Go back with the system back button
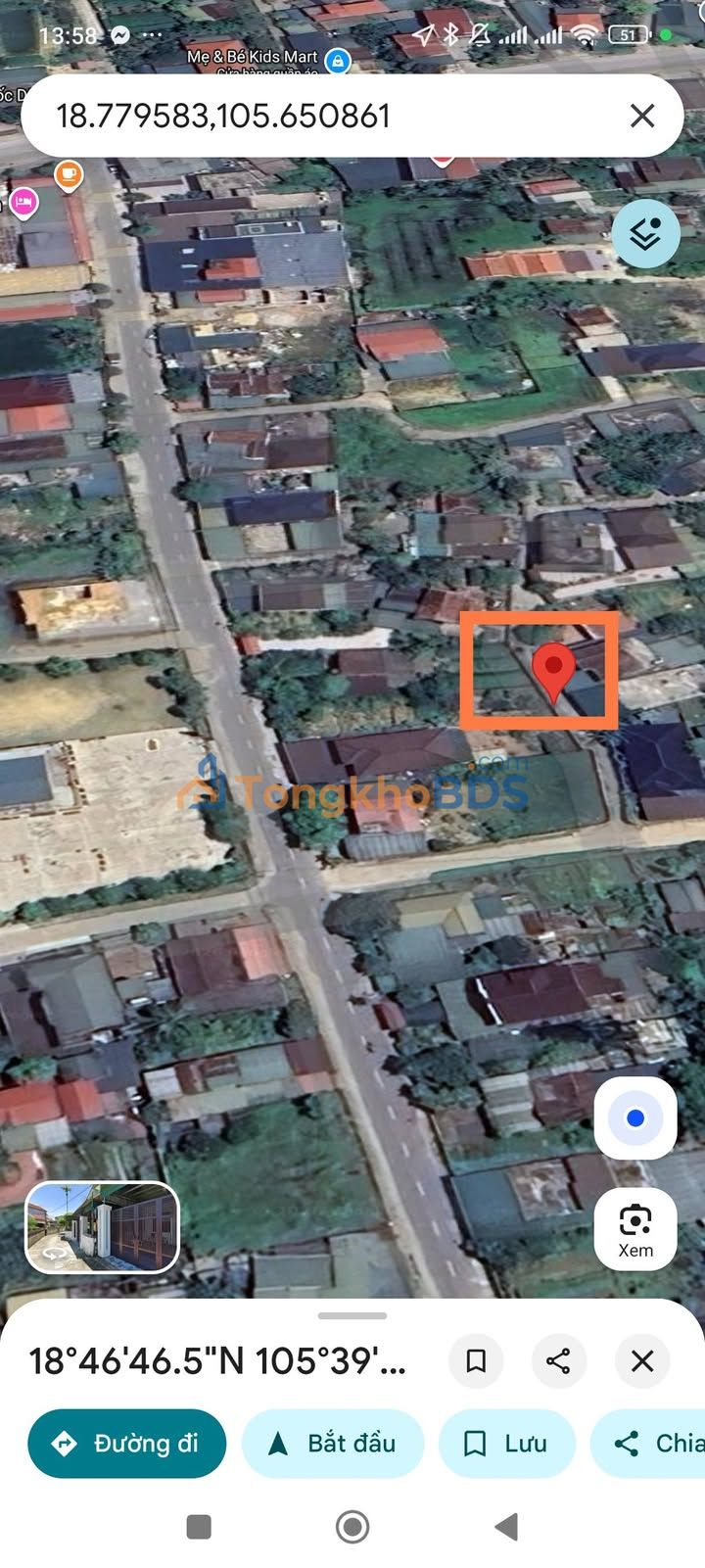Image resolution: width=705 pixels, height=1568 pixels. [x=506, y=1526]
